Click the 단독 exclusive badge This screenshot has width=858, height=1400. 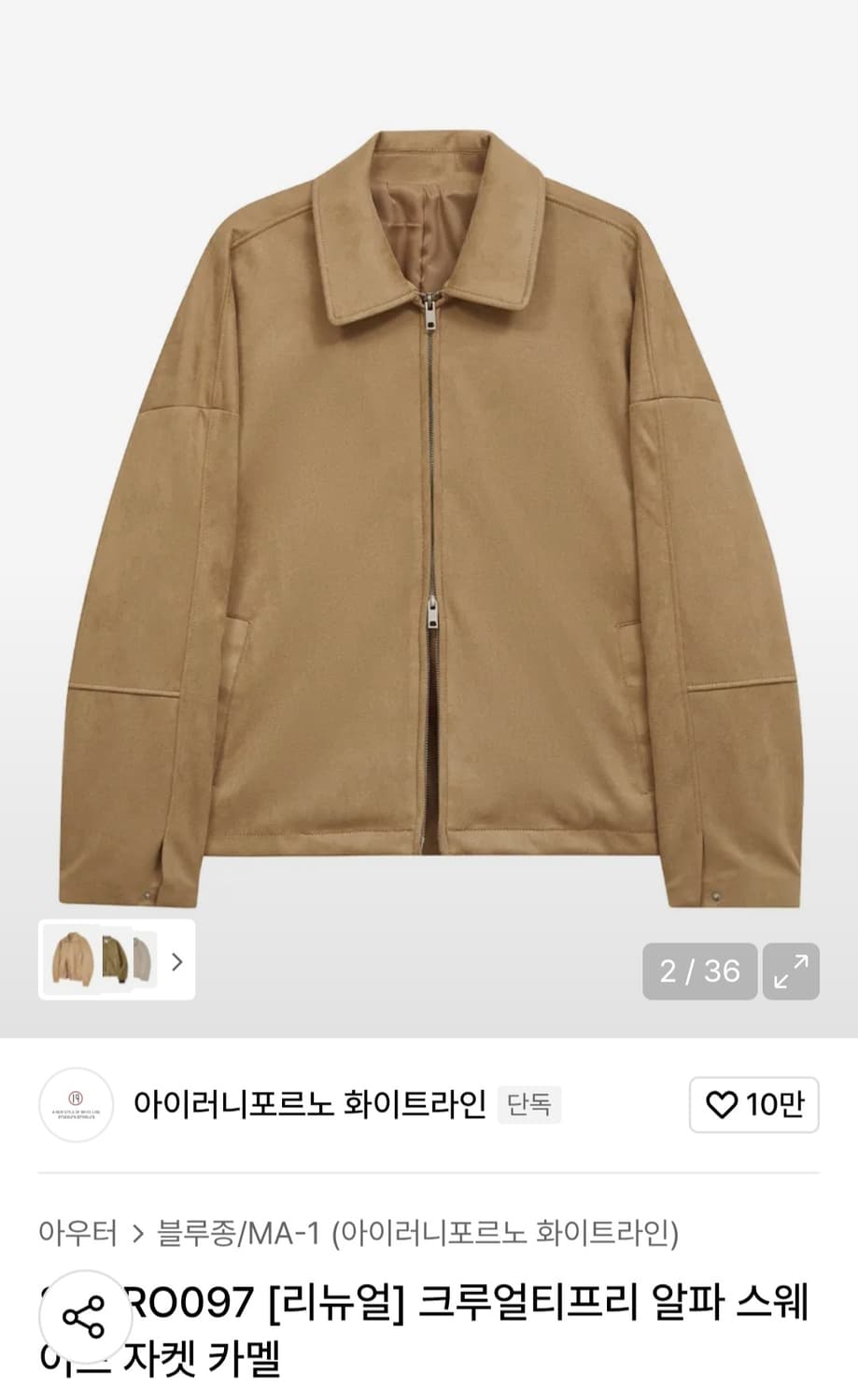[528, 1105]
